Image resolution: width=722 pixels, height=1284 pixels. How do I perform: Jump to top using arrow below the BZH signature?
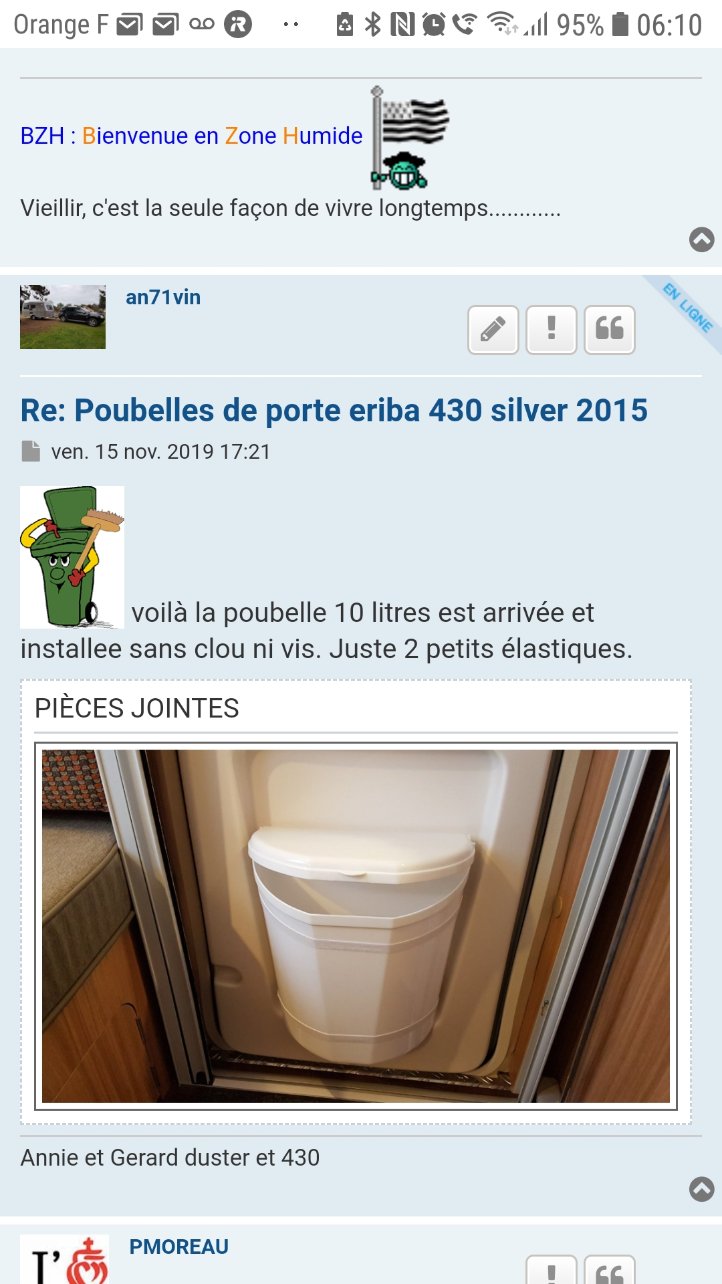[702, 239]
